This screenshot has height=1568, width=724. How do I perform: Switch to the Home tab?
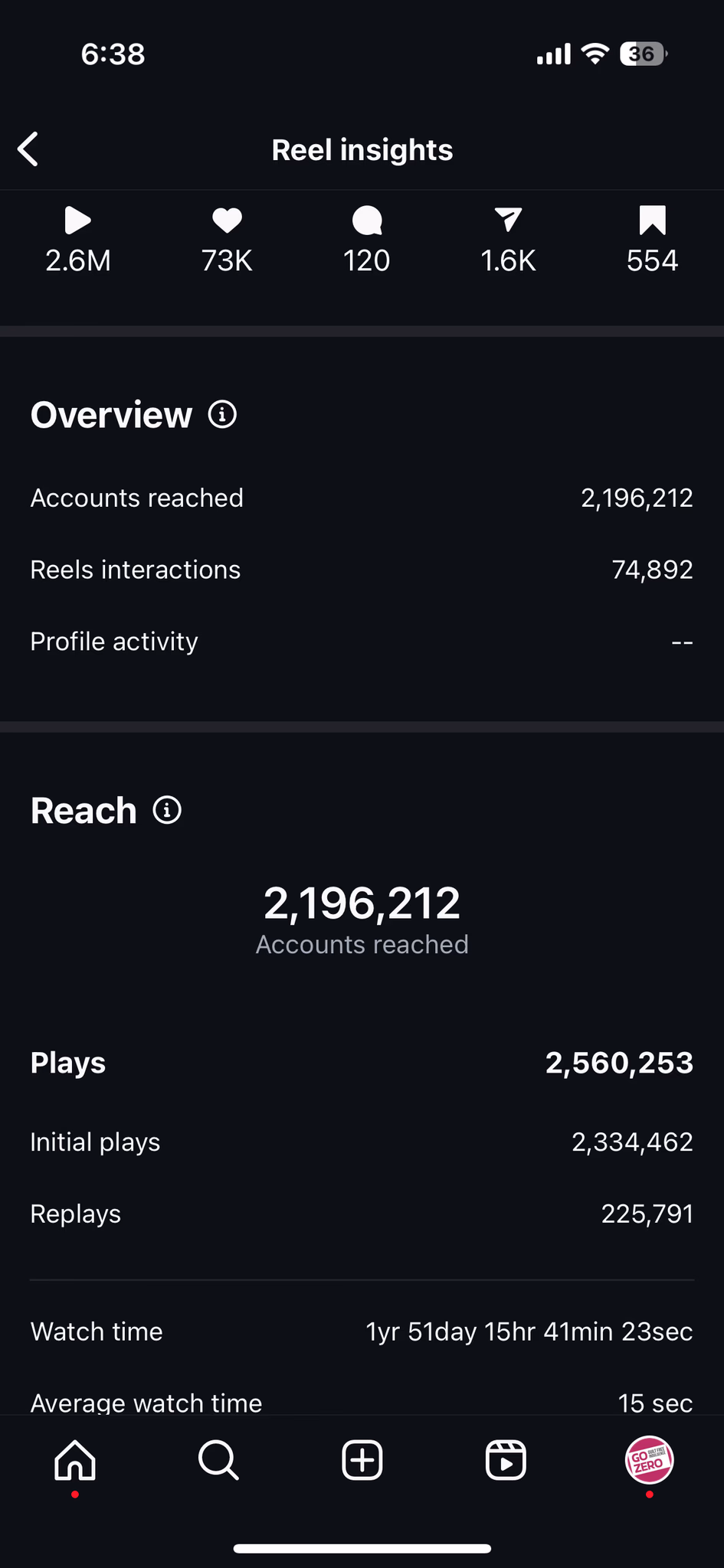point(75,1460)
